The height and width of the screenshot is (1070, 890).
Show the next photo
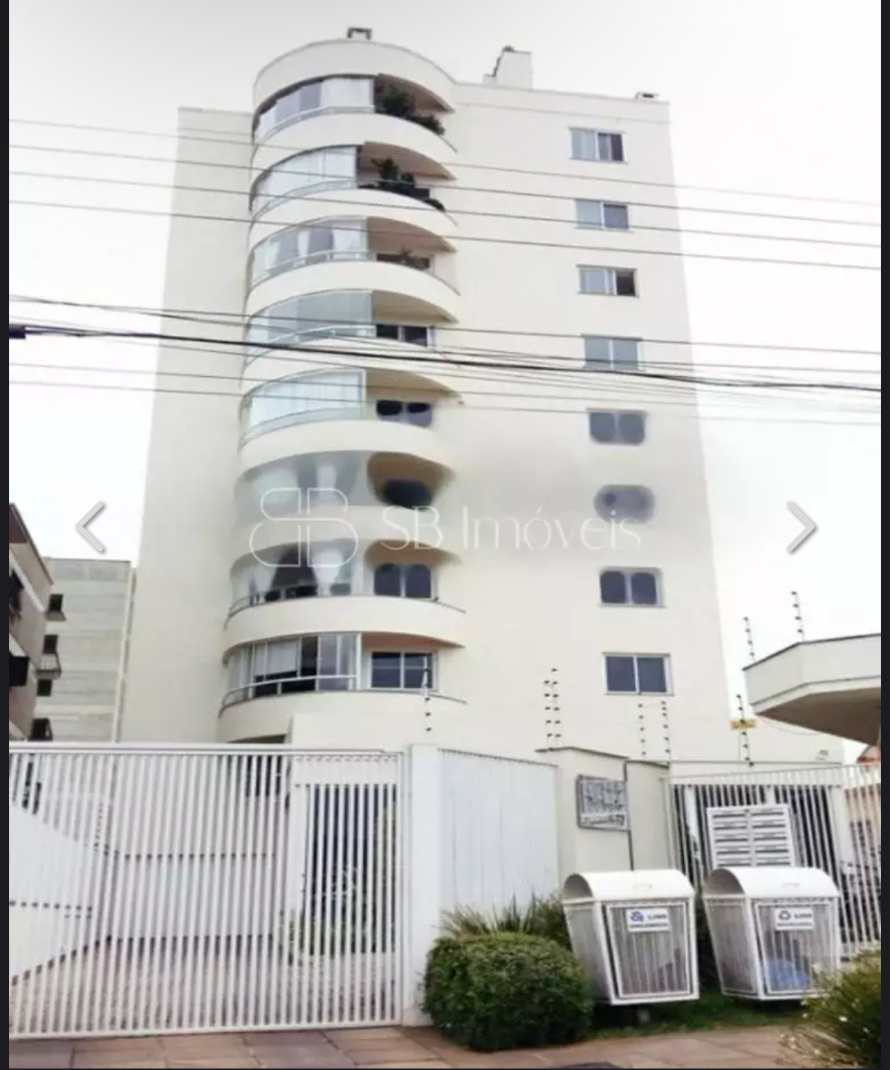click(800, 527)
